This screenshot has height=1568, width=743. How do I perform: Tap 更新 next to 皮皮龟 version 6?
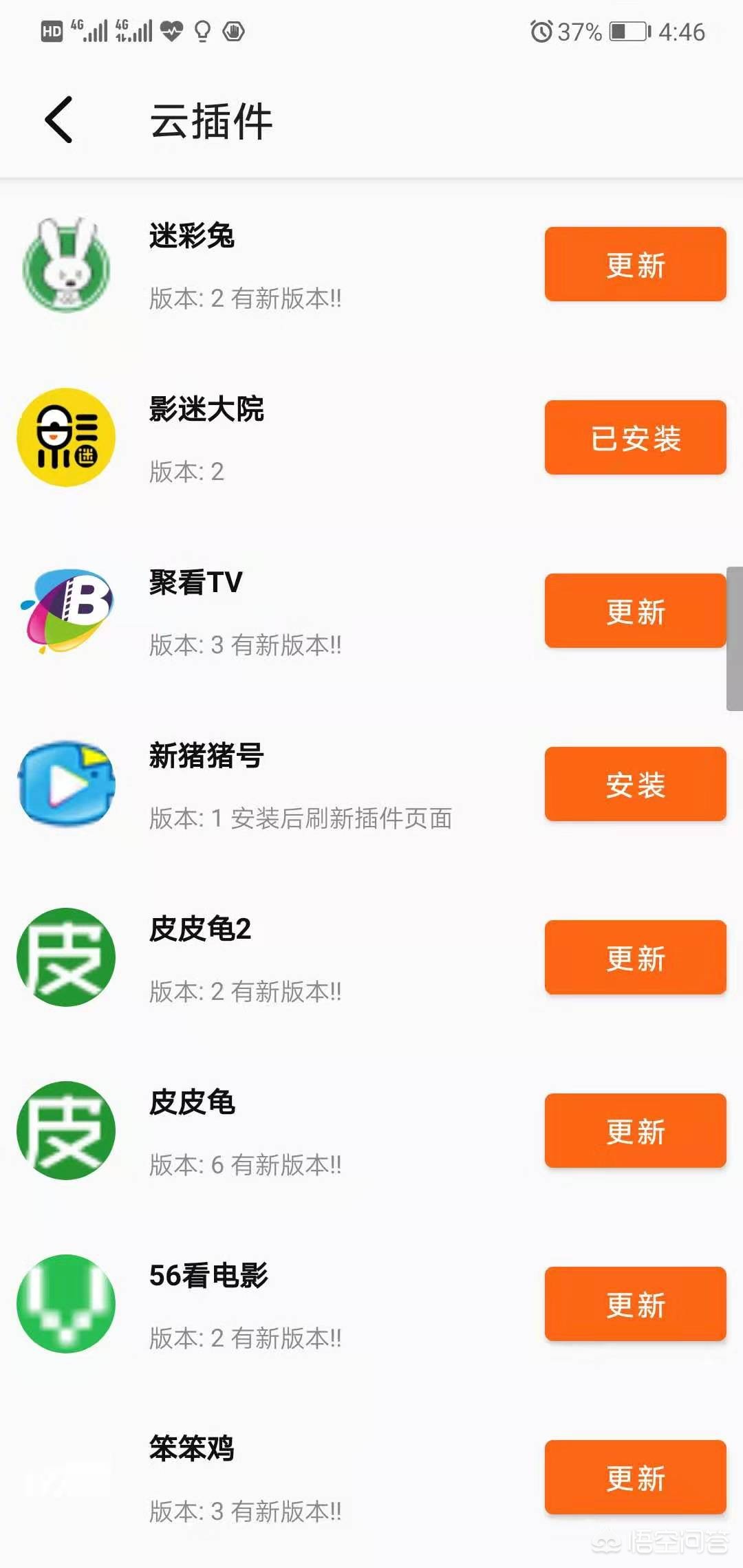click(x=635, y=1131)
